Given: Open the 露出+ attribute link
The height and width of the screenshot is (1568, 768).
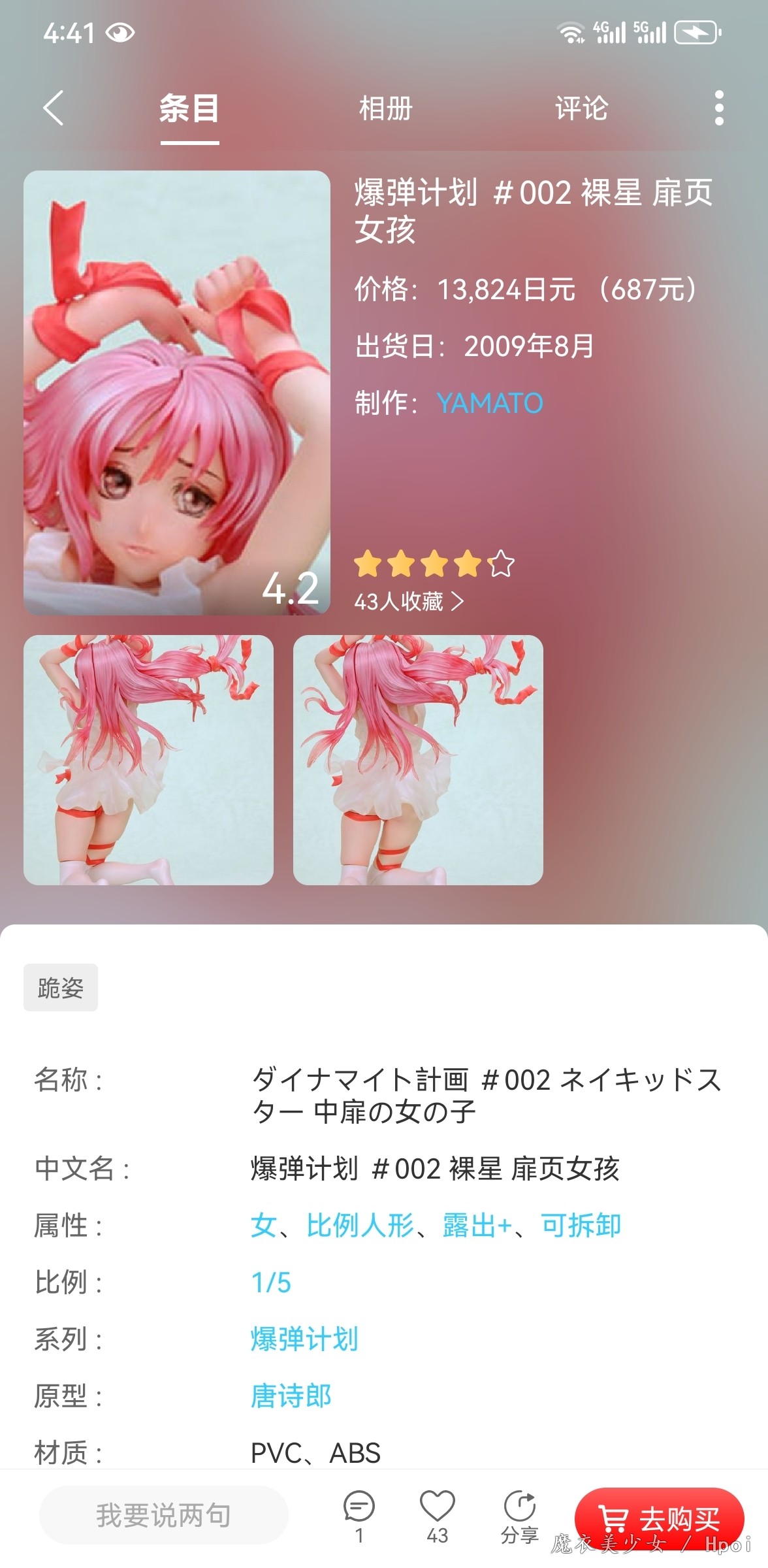Looking at the screenshot, I should pos(477,1226).
